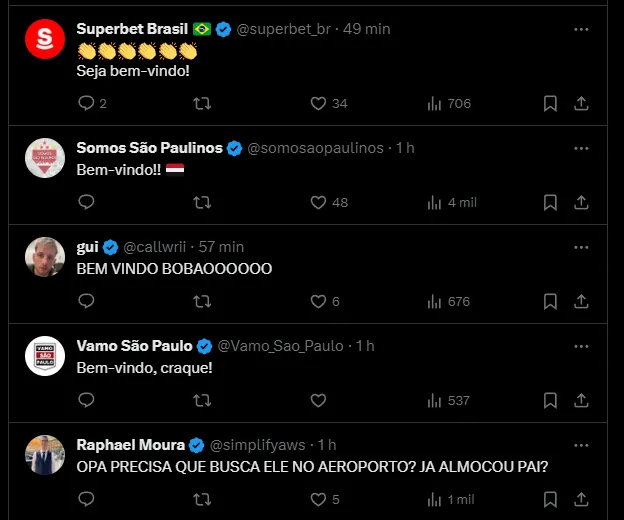Open the @somosaopaulinos profile handle
This screenshot has height=520, width=624.
(314, 148)
